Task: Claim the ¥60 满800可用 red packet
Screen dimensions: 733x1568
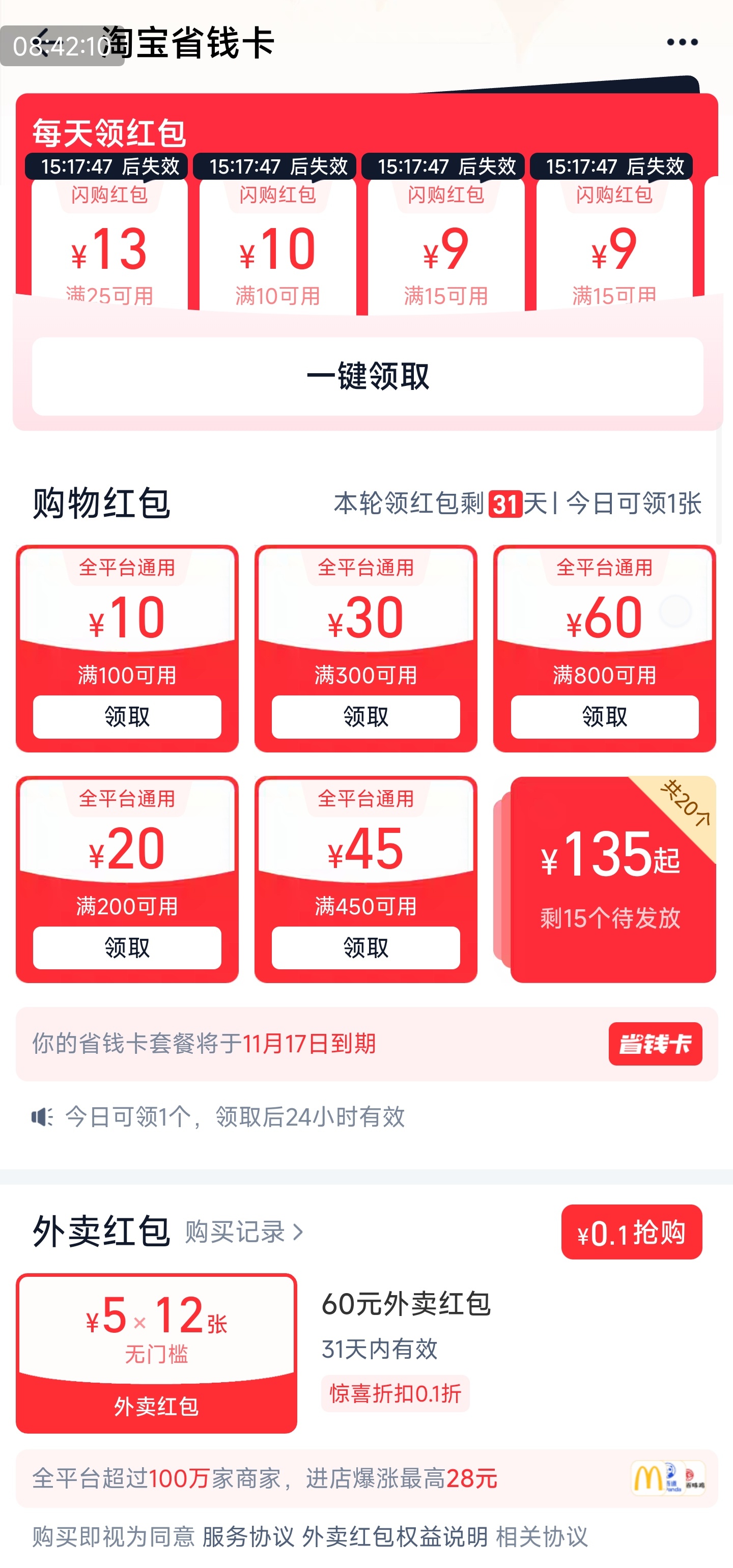Action: point(604,716)
